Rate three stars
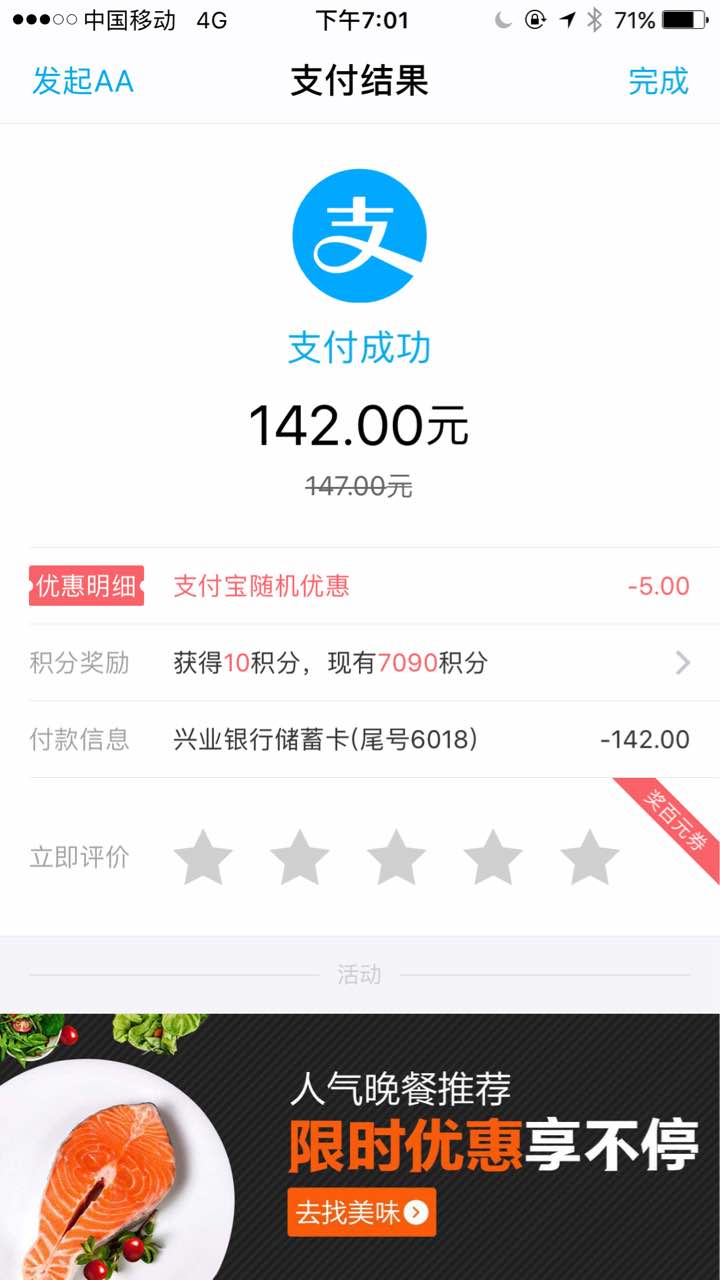Screen dimensions: 720x1280 pos(397,857)
